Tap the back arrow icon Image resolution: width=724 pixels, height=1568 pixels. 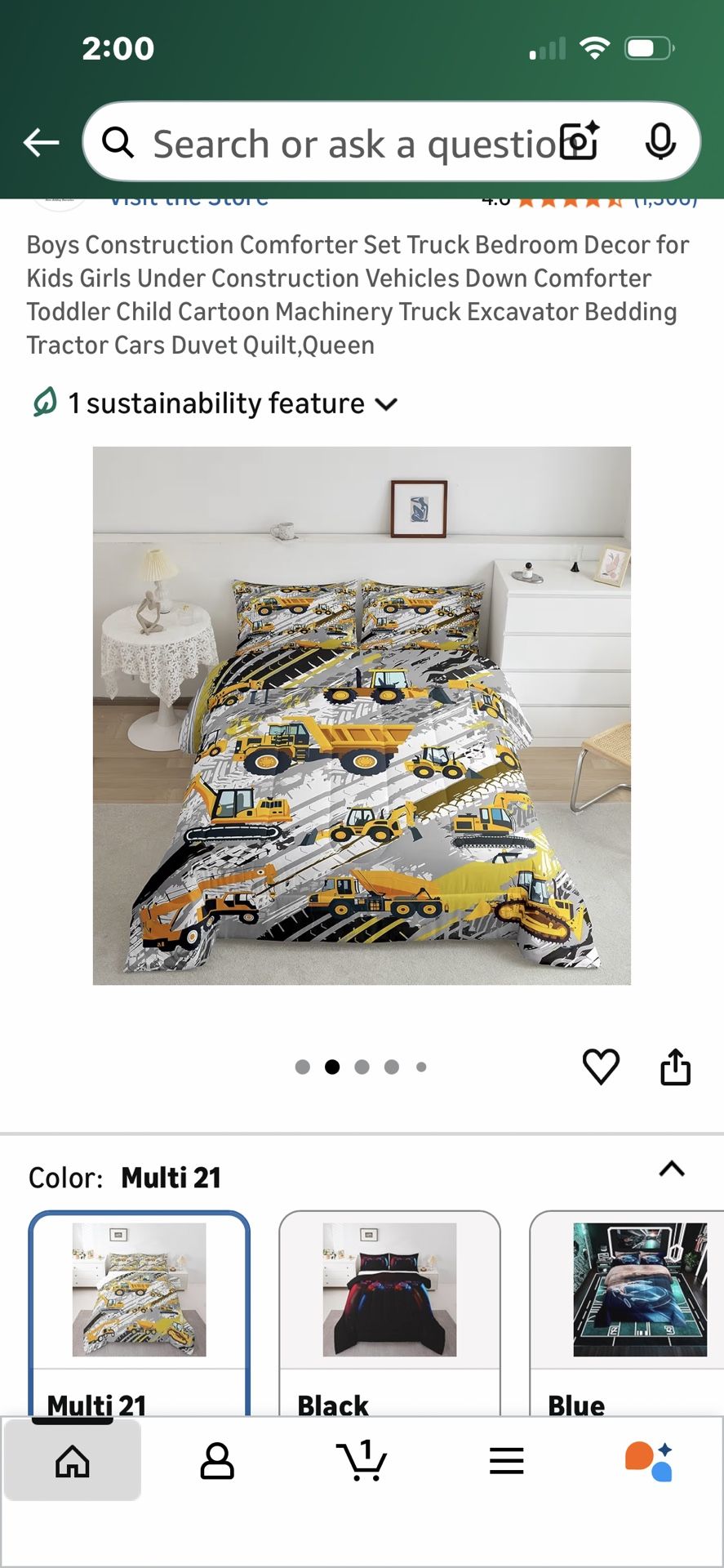click(41, 141)
